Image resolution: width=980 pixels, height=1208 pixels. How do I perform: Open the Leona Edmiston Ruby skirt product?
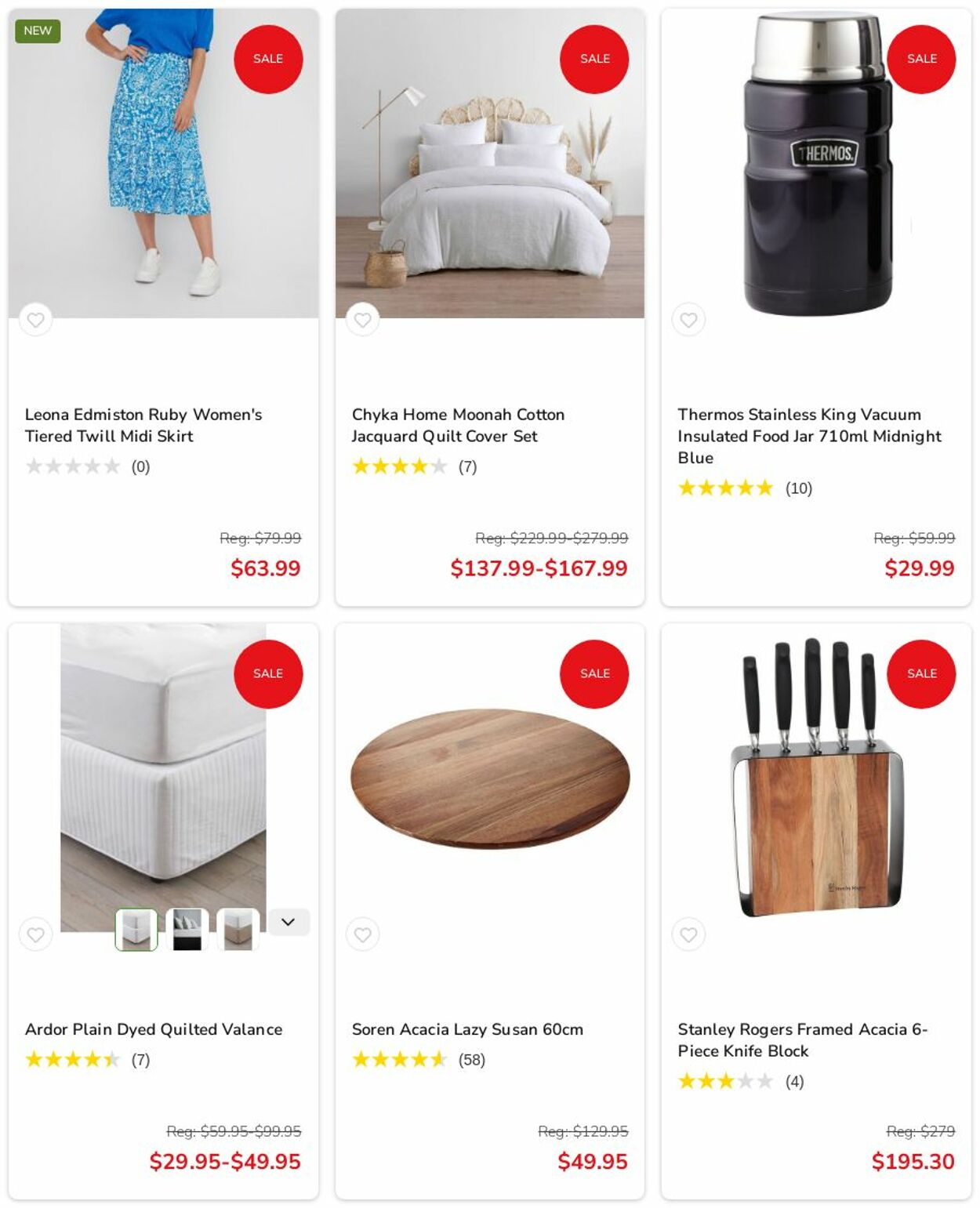click(x=143, y=425)
